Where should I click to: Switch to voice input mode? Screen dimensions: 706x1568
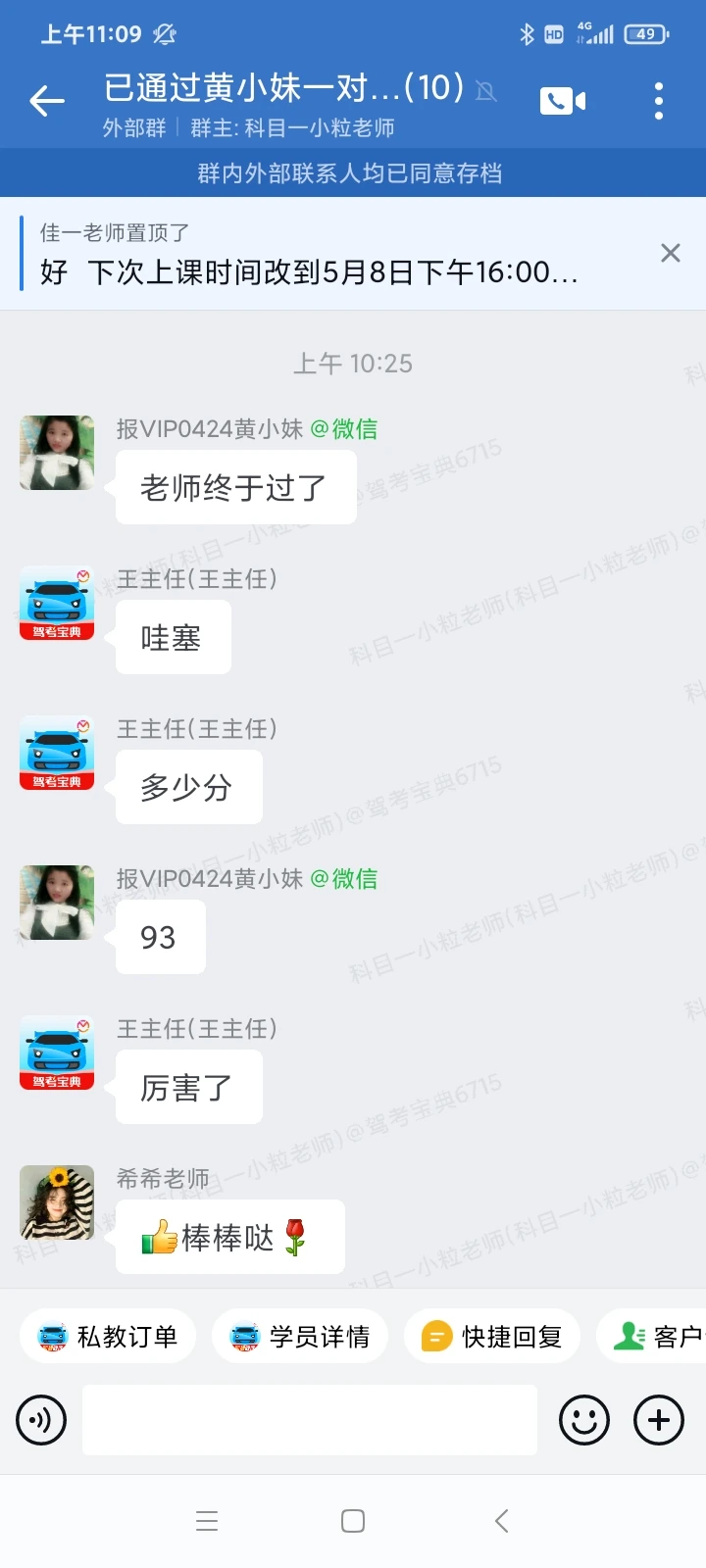click(41, 1420)
